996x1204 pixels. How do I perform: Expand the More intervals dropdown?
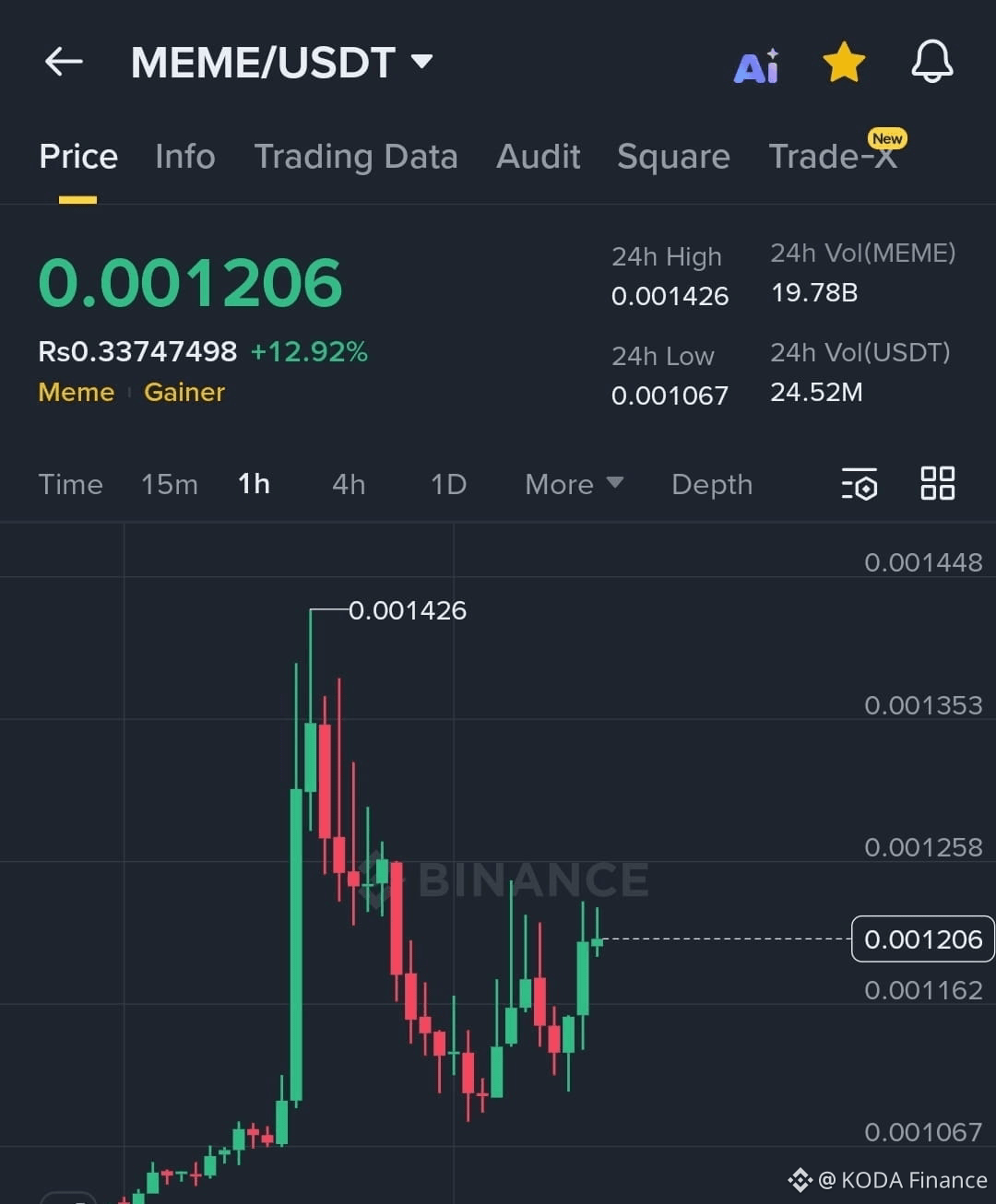(x=574, y=484)
